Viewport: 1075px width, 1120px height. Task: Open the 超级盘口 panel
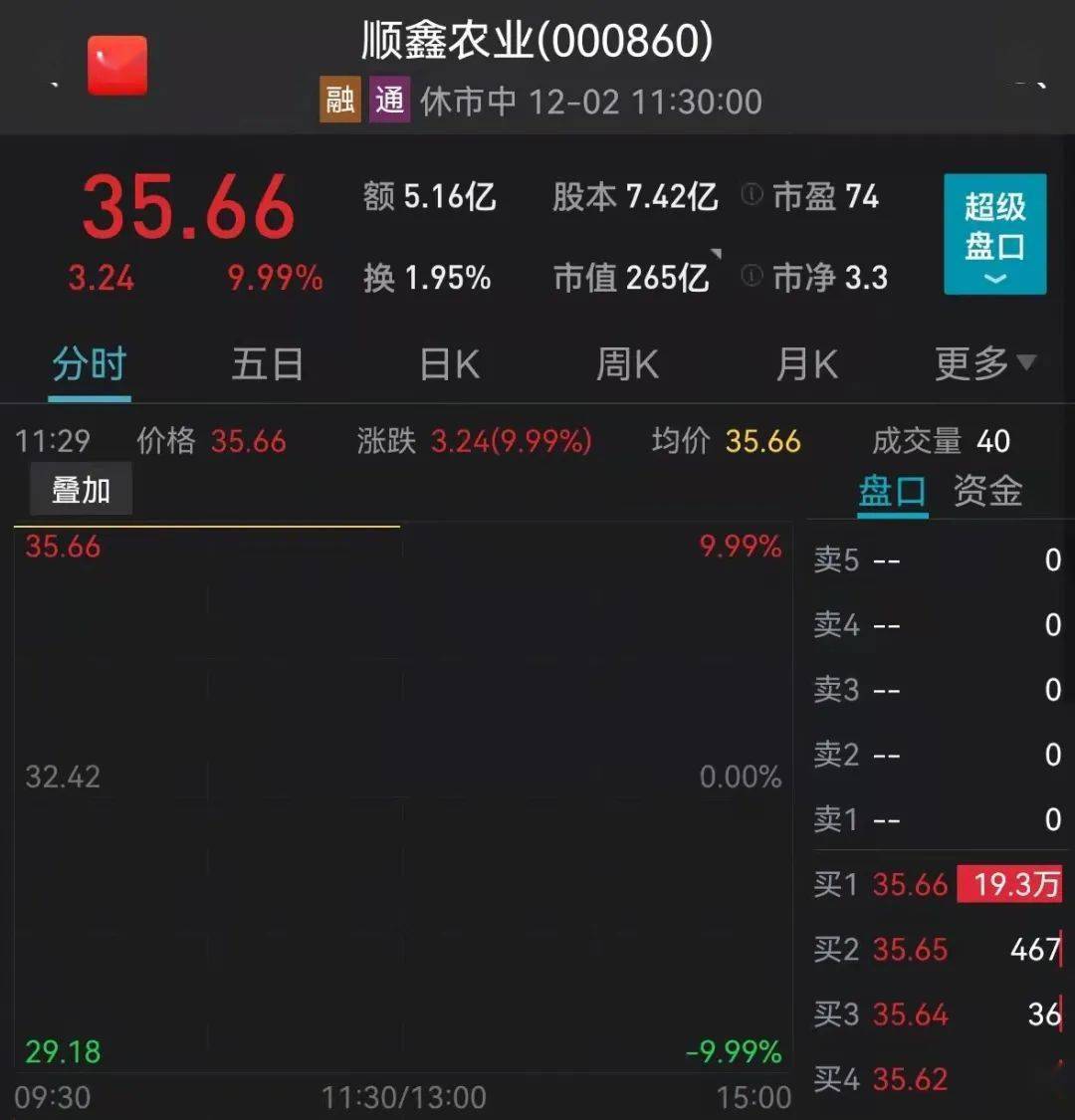[x=994, y=234]
